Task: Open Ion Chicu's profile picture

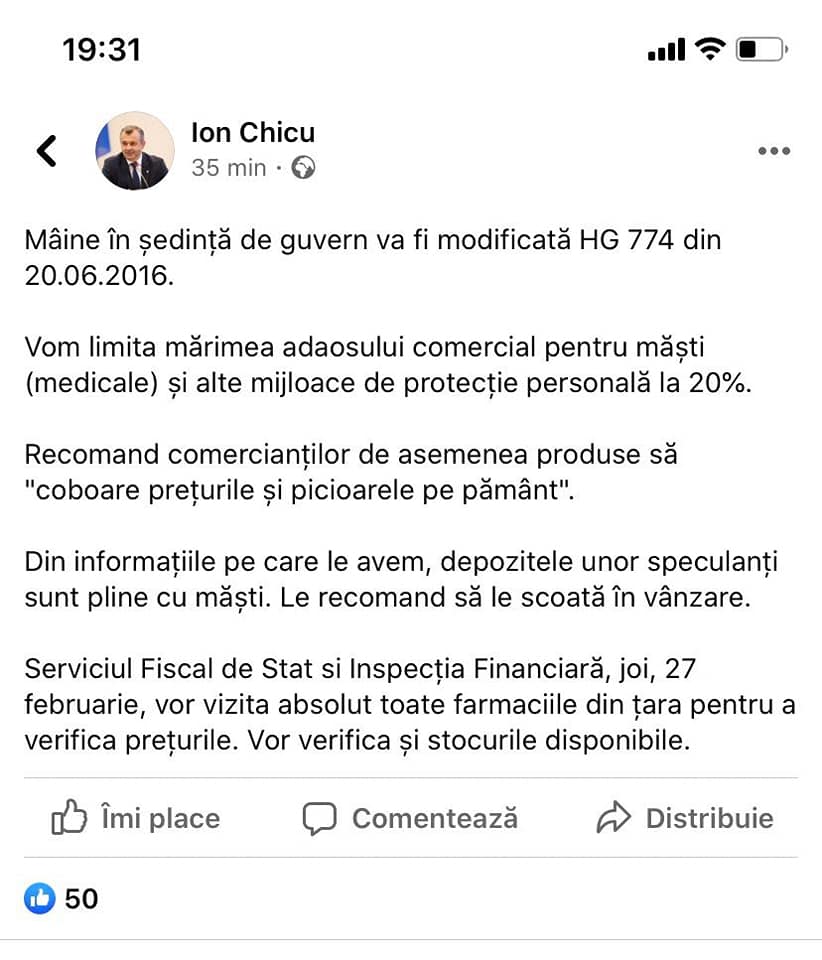Action: click(x=135, y=151)
